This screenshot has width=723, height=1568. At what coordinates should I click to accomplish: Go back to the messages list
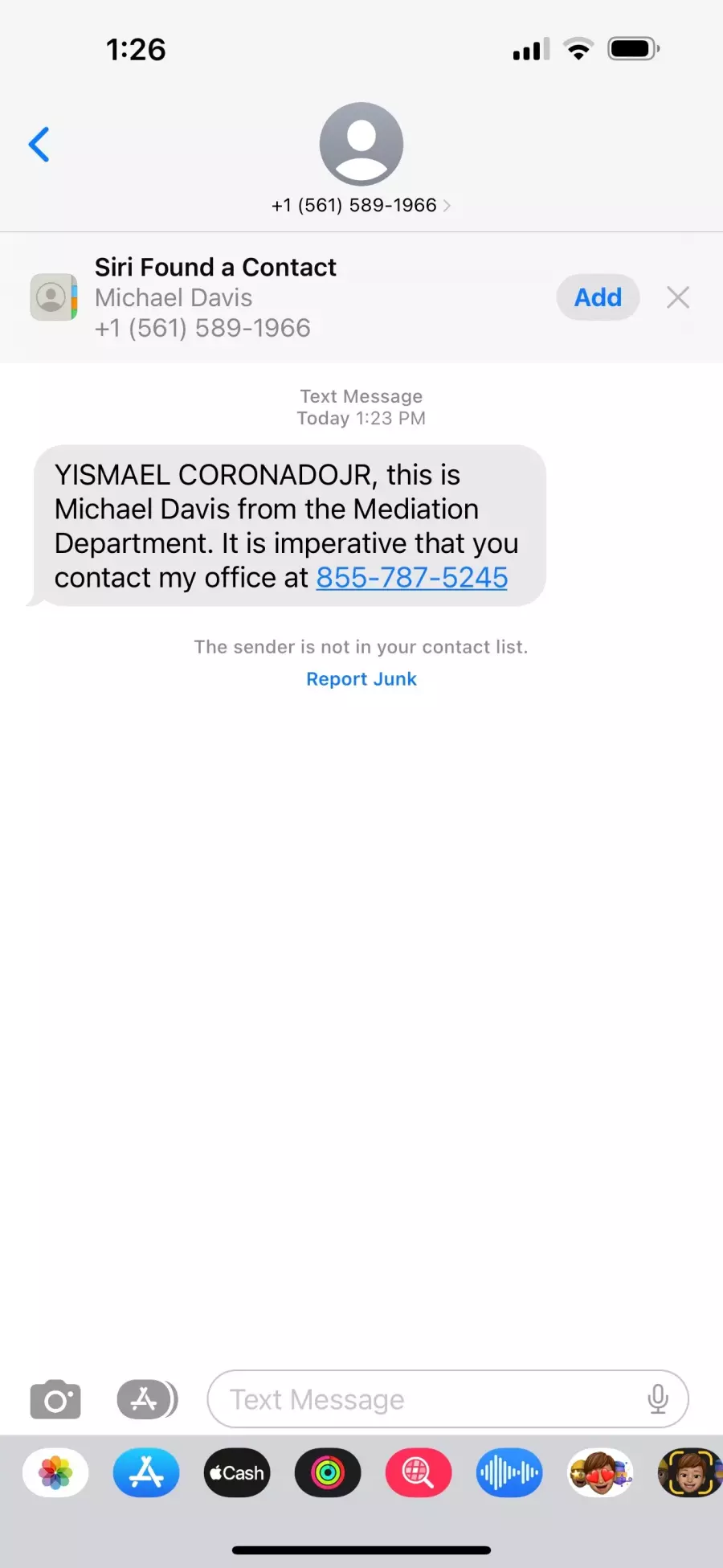click(x=39, y=145)
